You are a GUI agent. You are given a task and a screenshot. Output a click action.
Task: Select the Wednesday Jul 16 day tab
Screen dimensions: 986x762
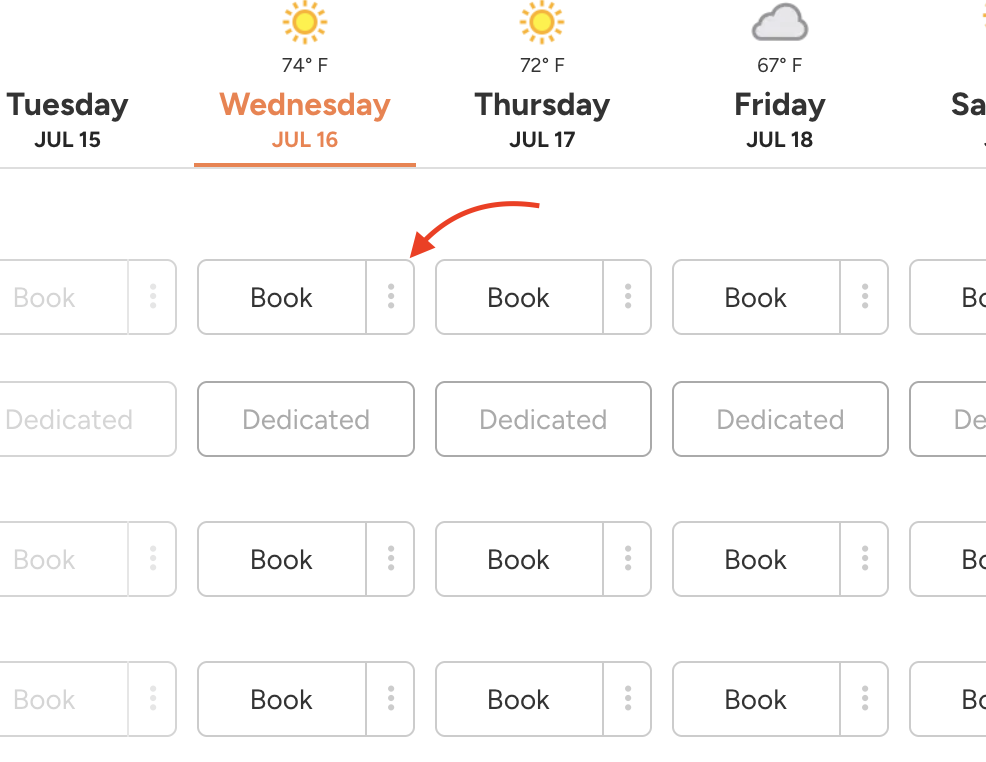(x=305, y=119)
